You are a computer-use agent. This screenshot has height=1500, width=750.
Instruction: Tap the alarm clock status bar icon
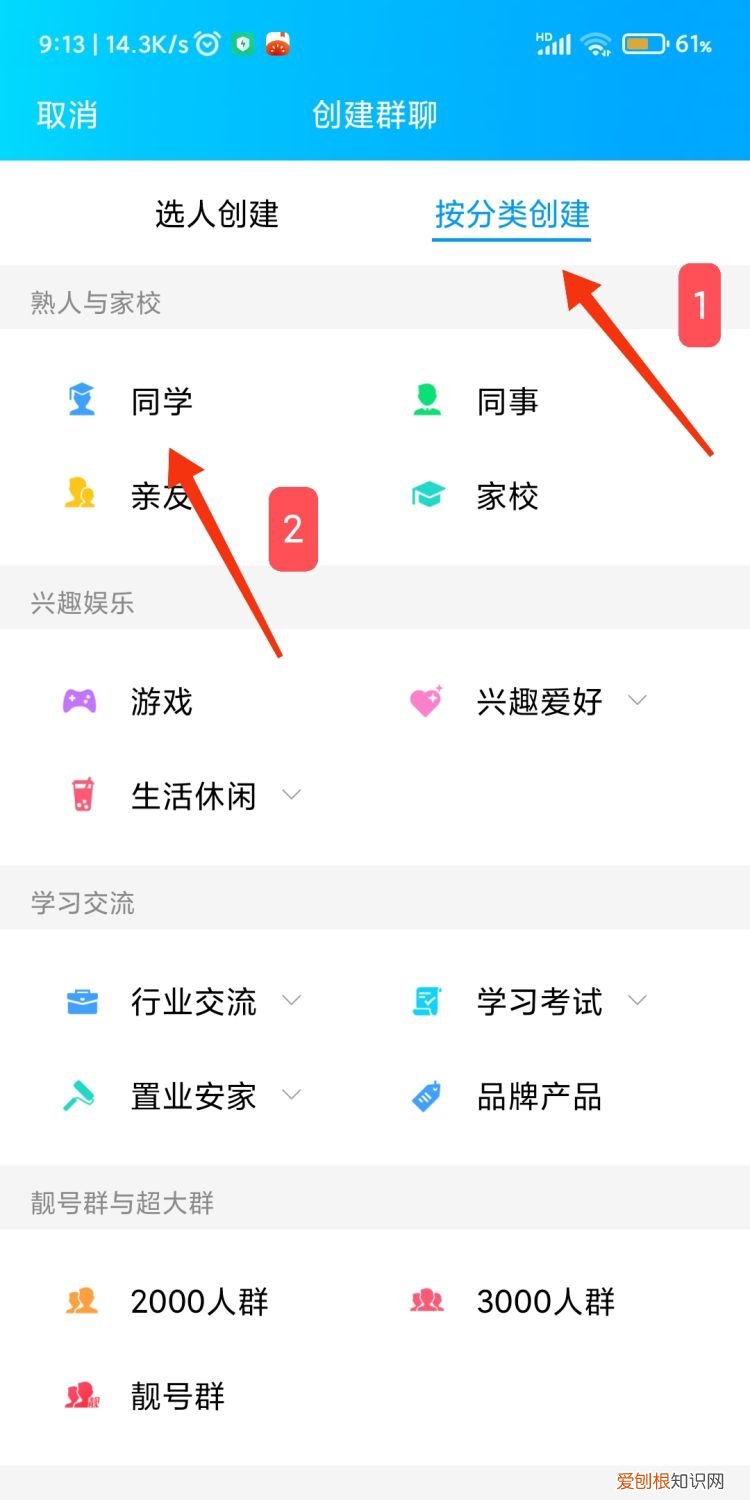click(207, 43)
